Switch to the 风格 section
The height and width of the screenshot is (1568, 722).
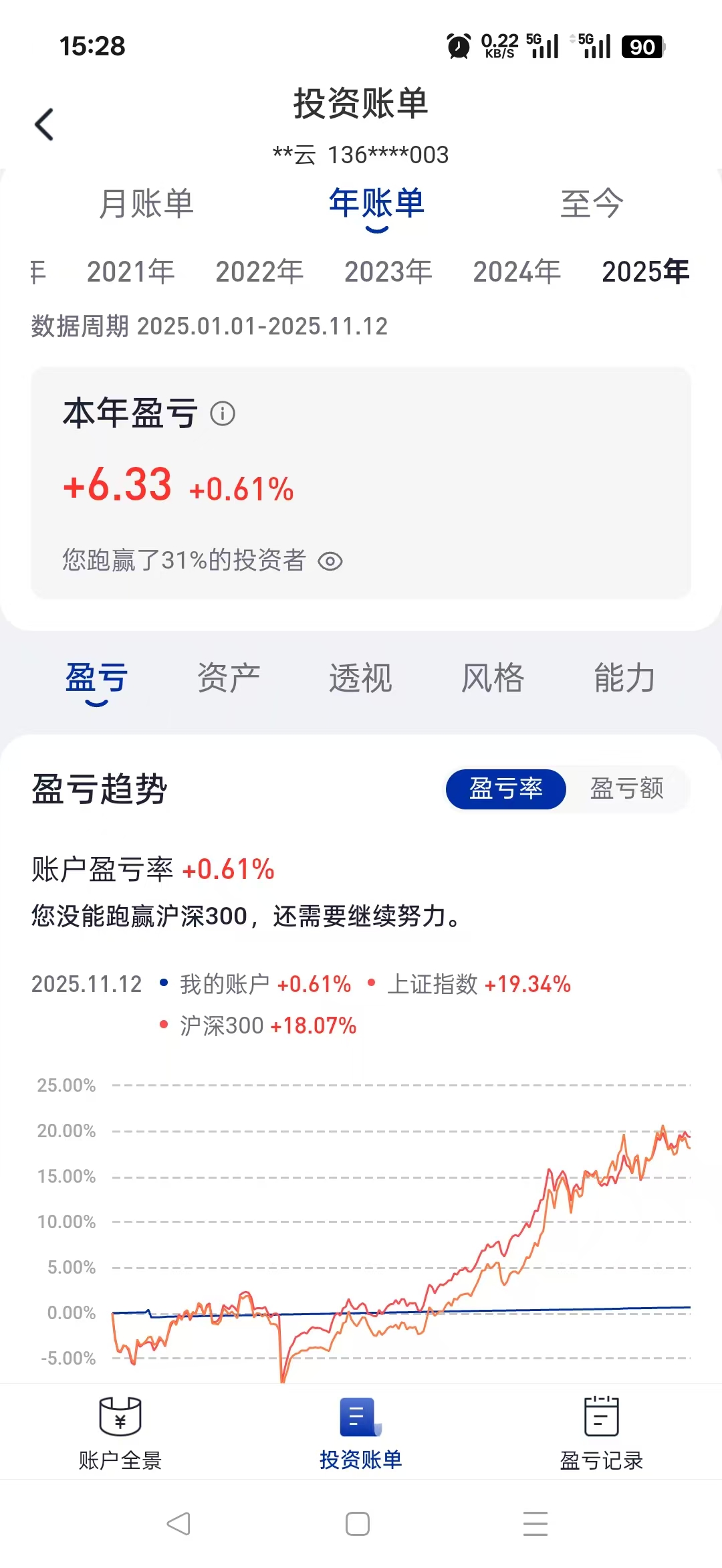tap(493, 678)
